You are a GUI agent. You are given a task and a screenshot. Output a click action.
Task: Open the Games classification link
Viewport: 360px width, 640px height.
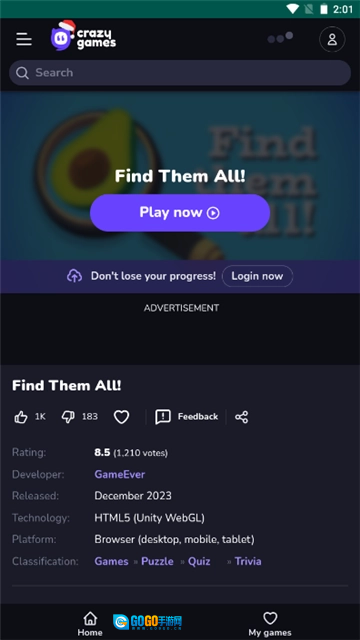pyautogui.click(x=111, y=561)
